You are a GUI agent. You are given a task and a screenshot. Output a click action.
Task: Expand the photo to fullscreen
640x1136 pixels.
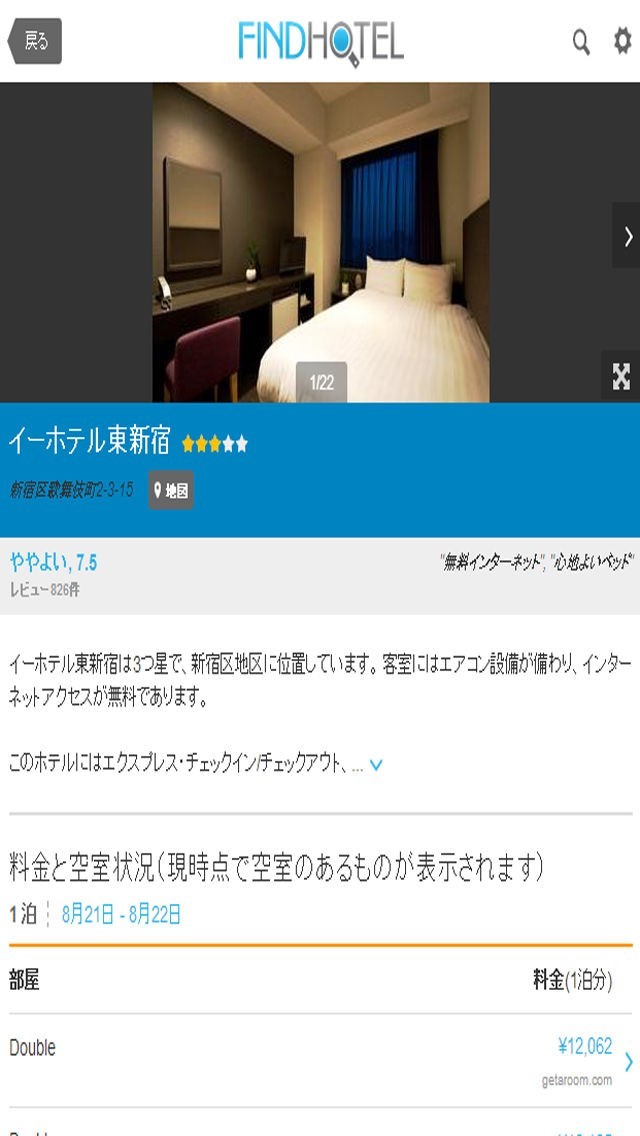(621, 376)
